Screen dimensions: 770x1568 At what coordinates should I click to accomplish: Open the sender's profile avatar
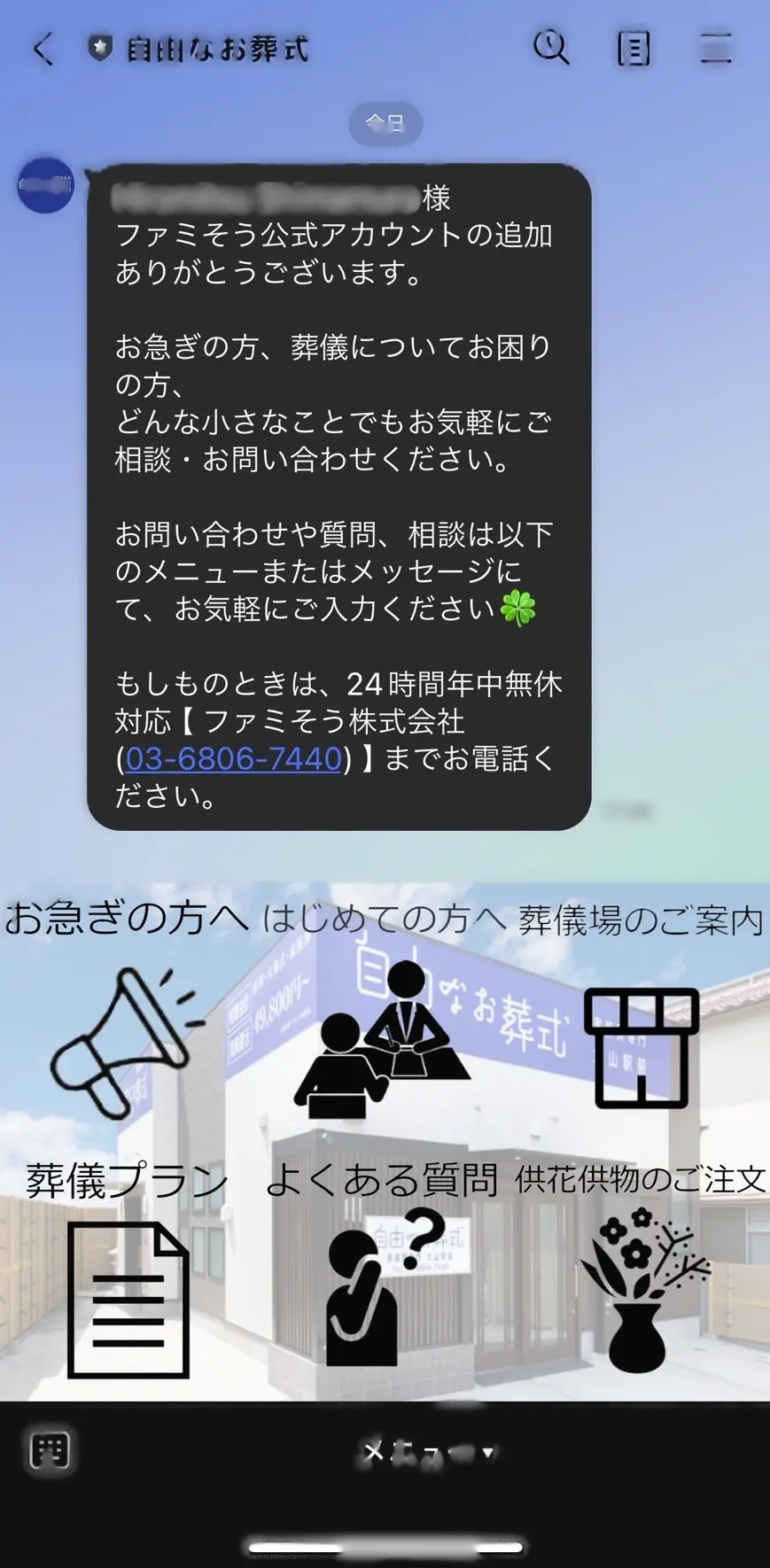pos(45,185)
